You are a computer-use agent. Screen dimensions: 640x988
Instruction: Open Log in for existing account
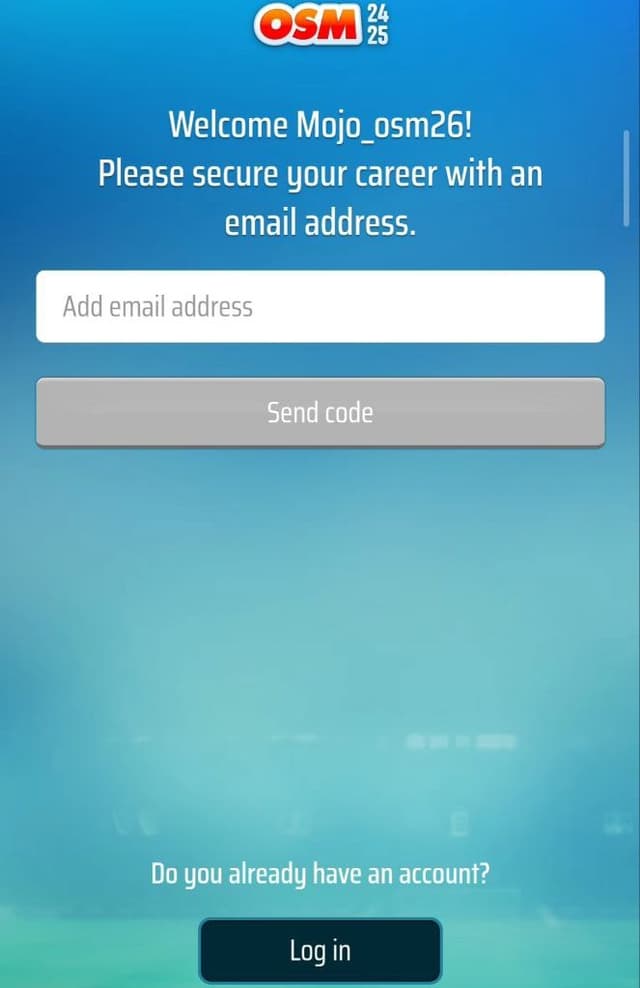point(320,950)
